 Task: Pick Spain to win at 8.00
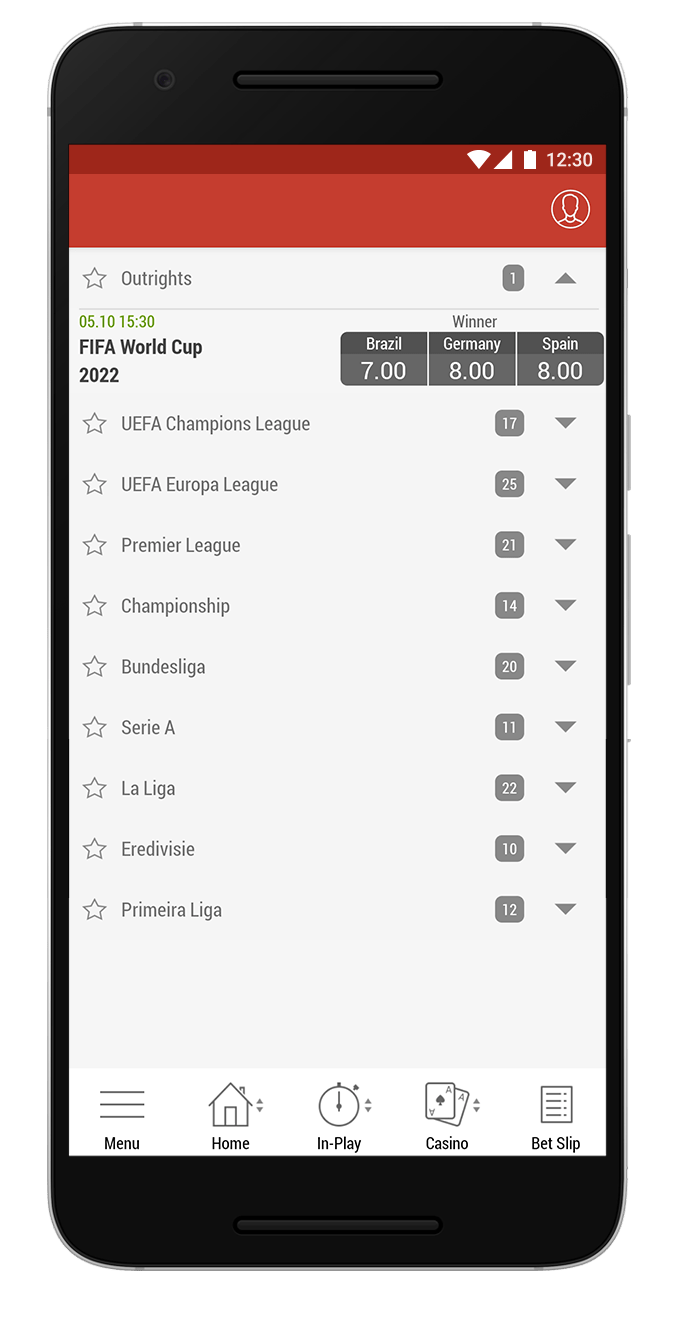(x=560, y=359)
